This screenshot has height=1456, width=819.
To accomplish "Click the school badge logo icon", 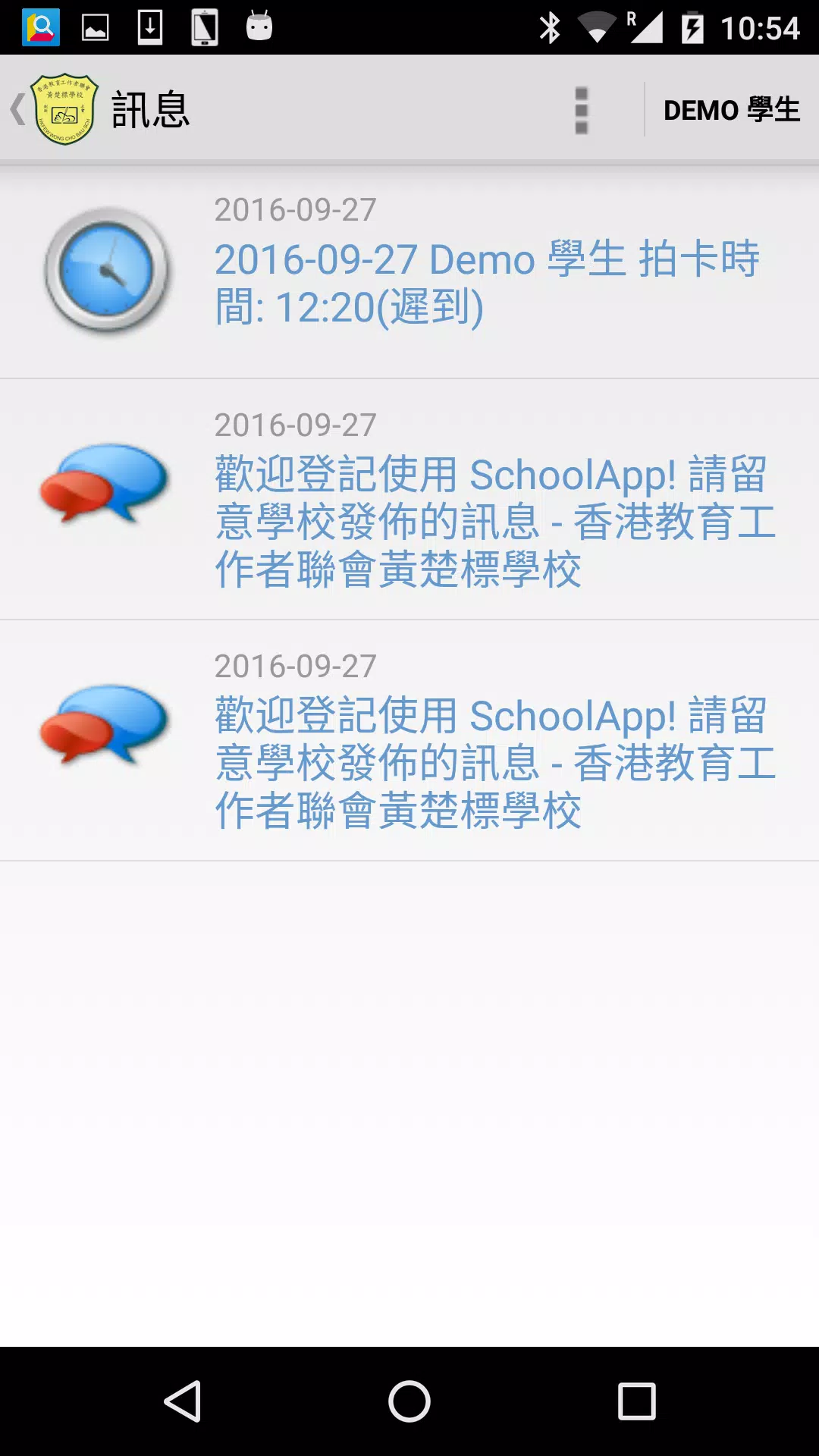I will pyautogui.click(x=64, y=109).
